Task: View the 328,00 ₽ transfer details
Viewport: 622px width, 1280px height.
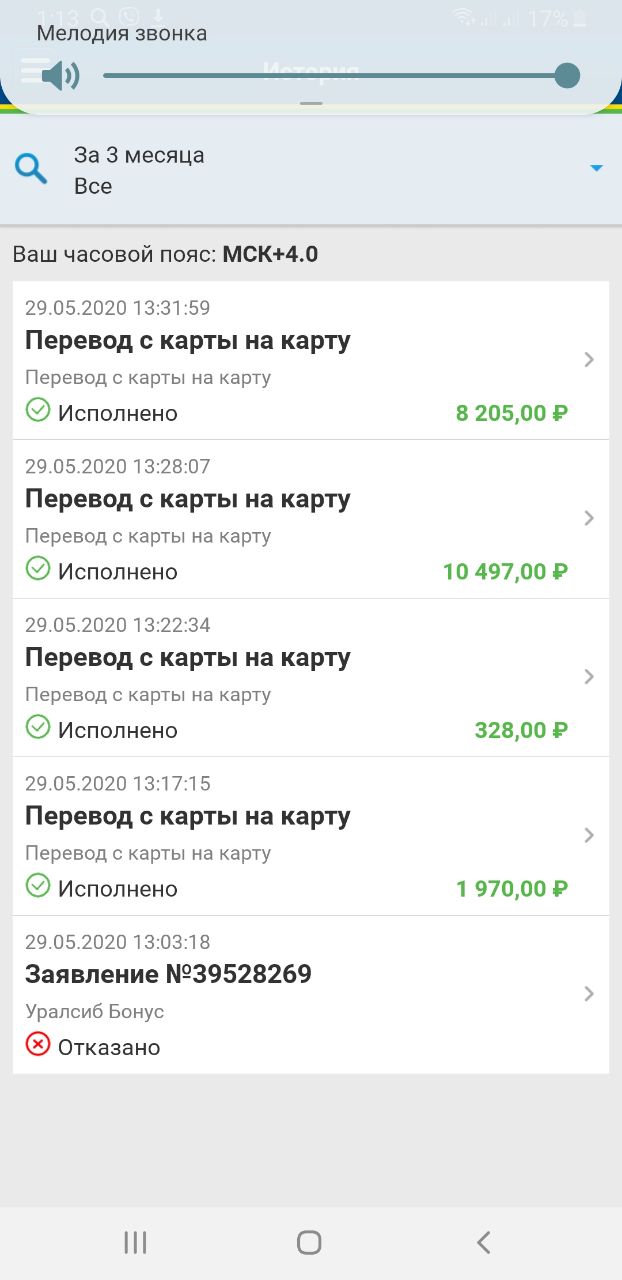Action: click(x=311, y=677)
